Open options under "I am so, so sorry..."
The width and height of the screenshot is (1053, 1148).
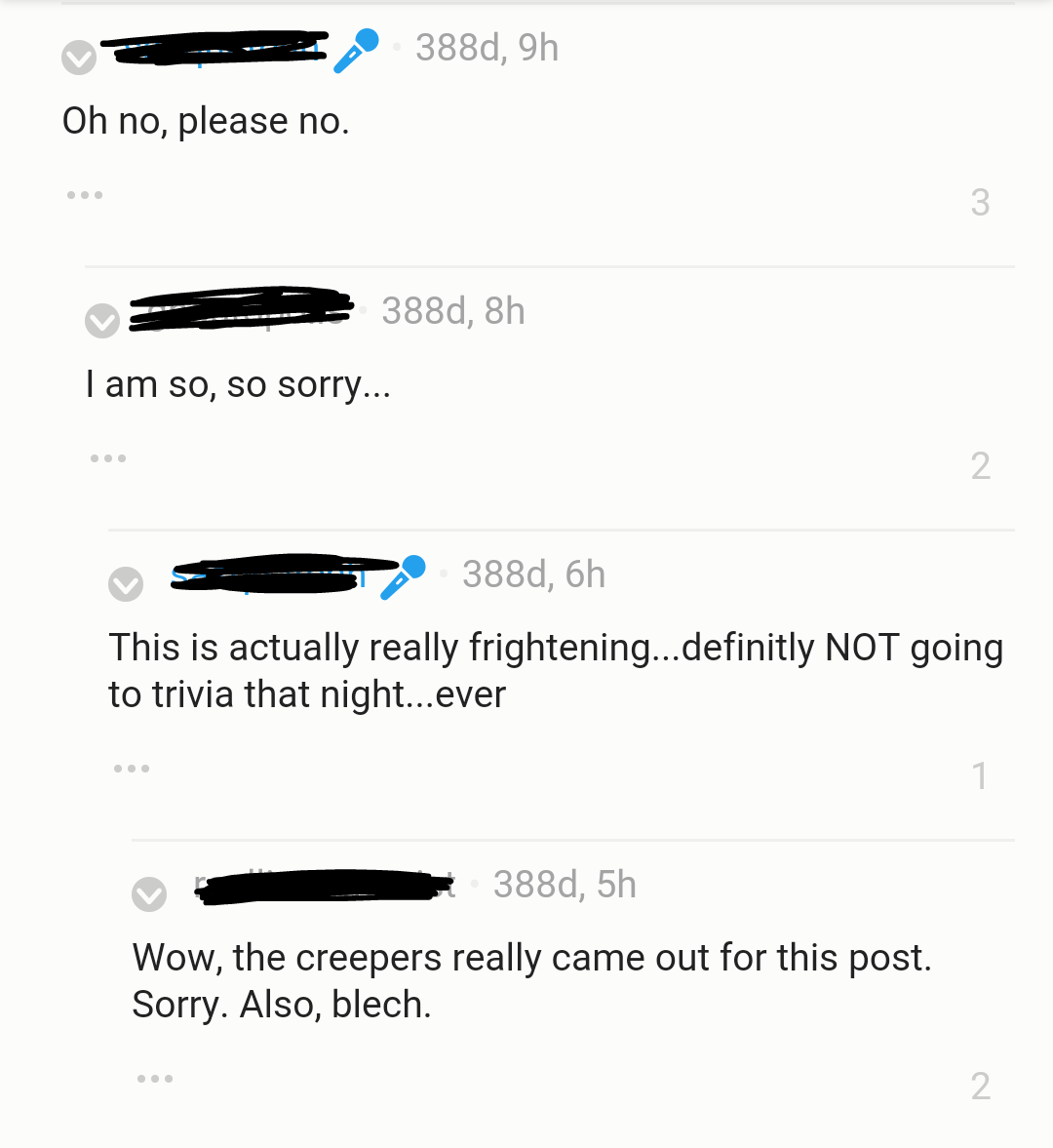coord(108,458)
